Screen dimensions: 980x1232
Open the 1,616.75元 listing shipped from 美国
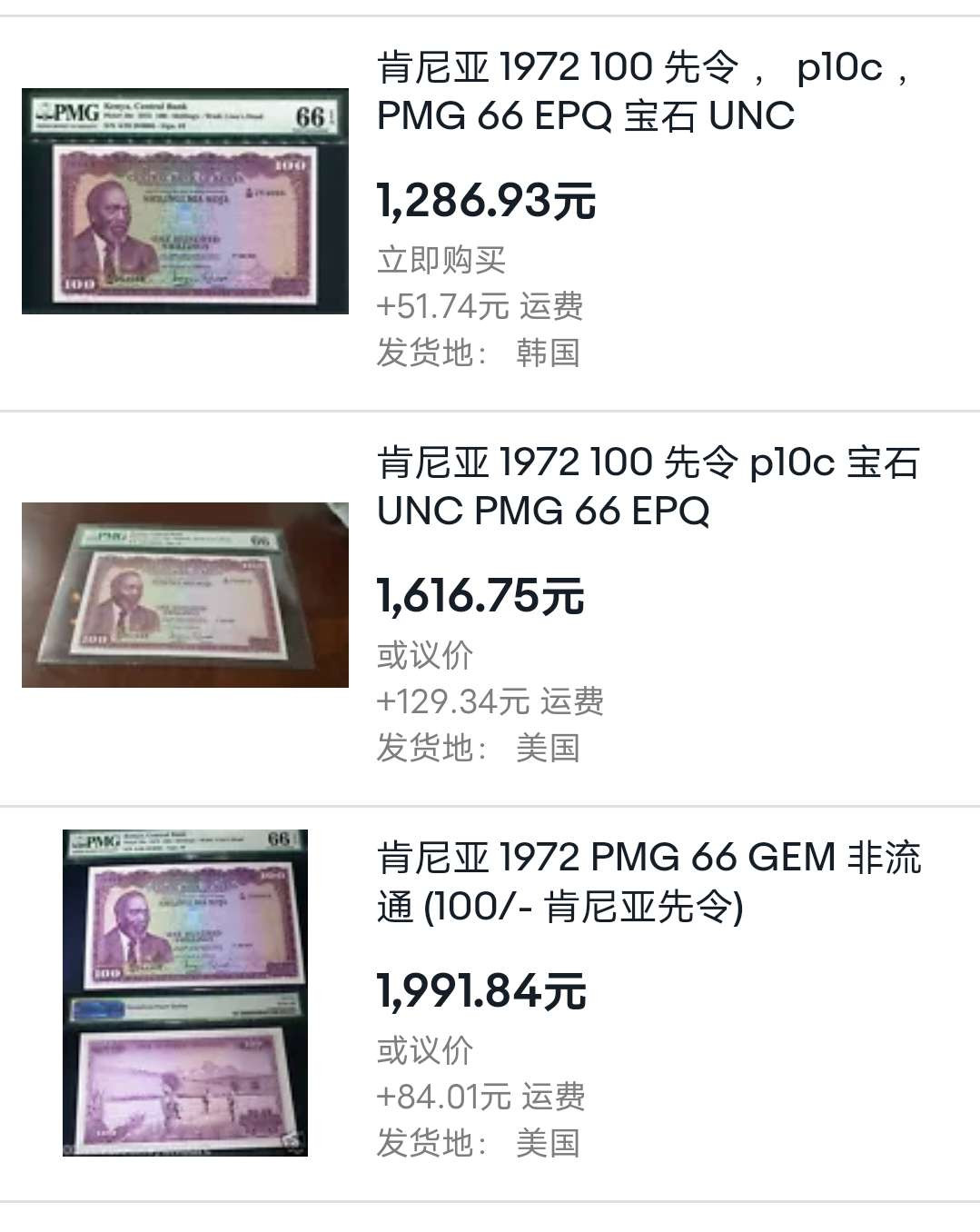click(647, 486)
